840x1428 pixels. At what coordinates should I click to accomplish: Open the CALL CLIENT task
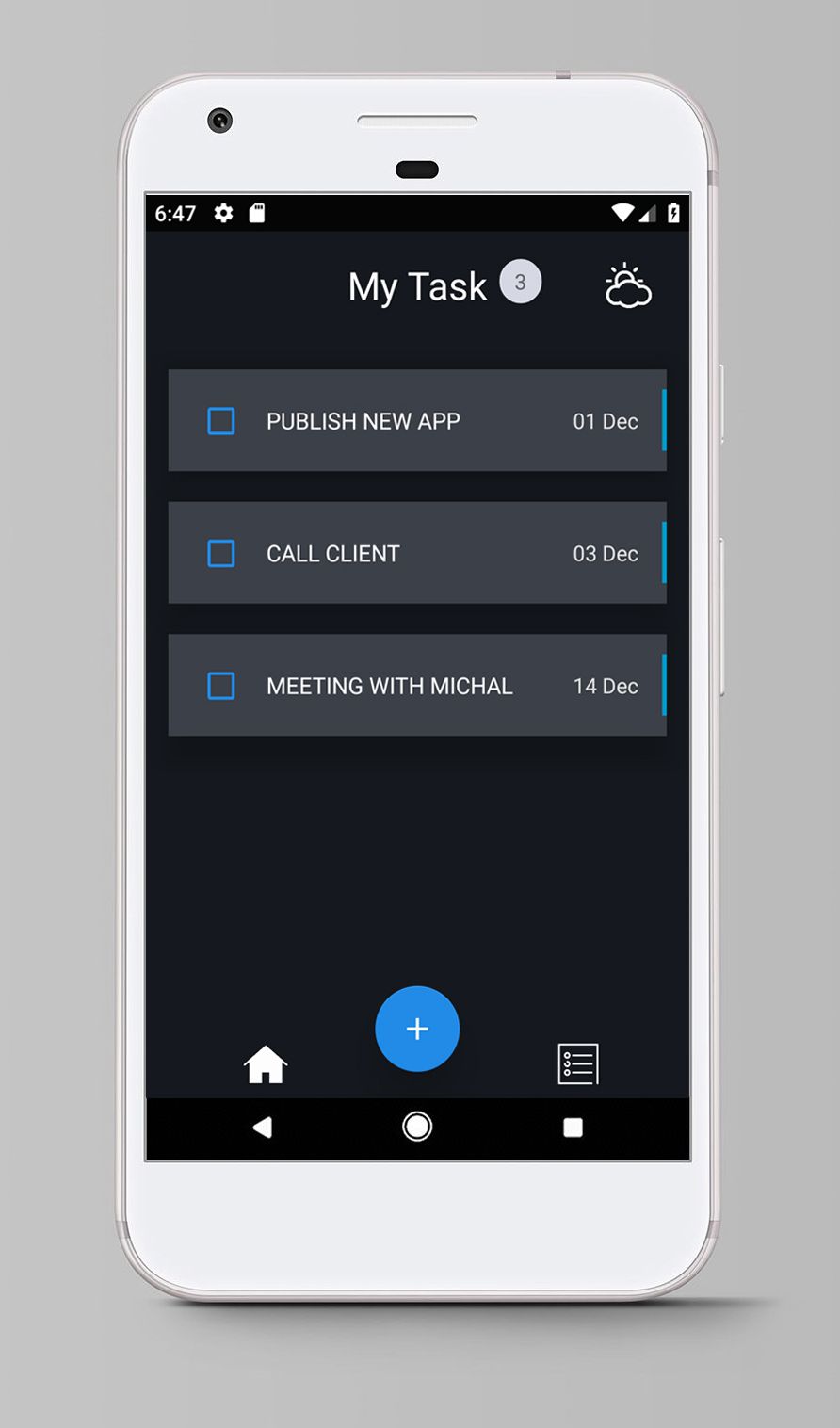point(333,554)
